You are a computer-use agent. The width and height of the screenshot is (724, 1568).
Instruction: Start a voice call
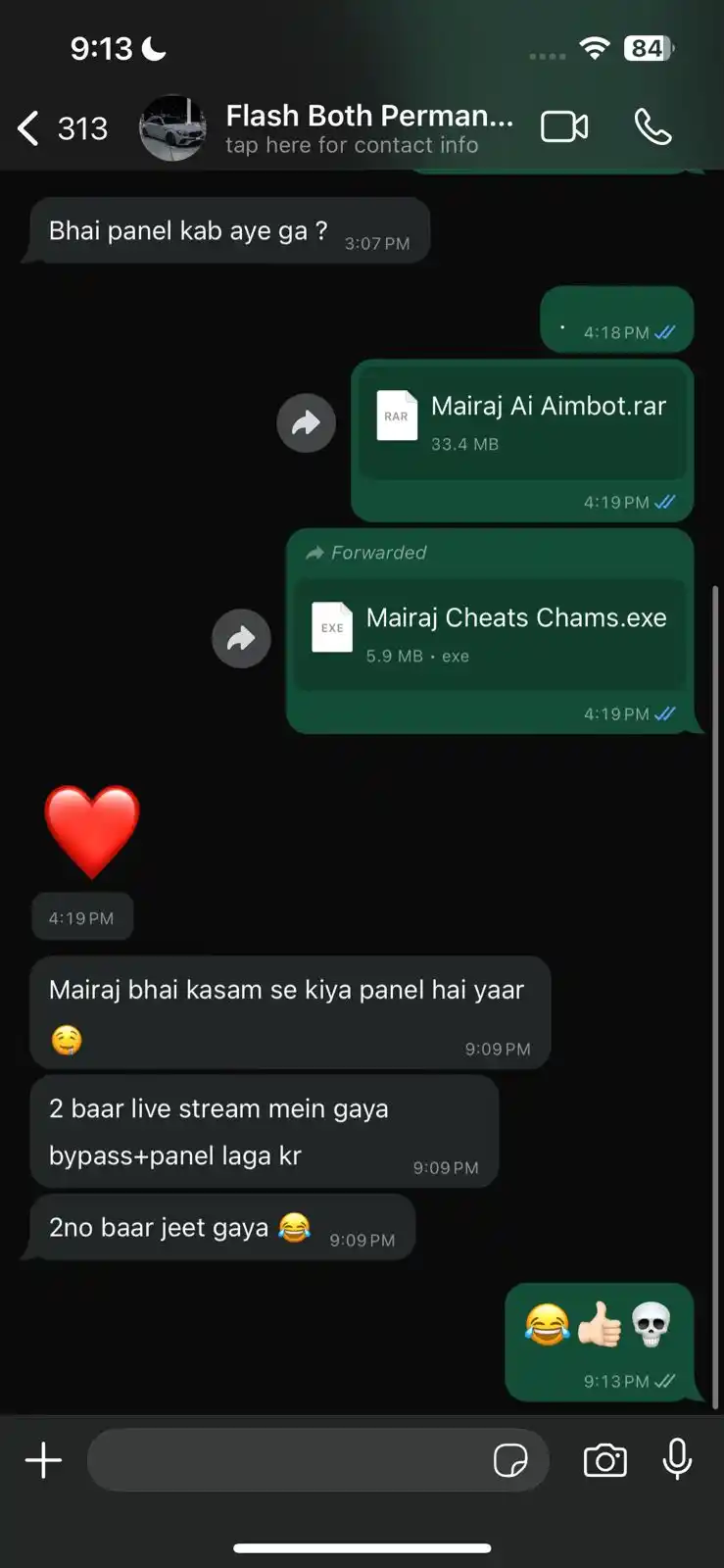coord(652,127)
